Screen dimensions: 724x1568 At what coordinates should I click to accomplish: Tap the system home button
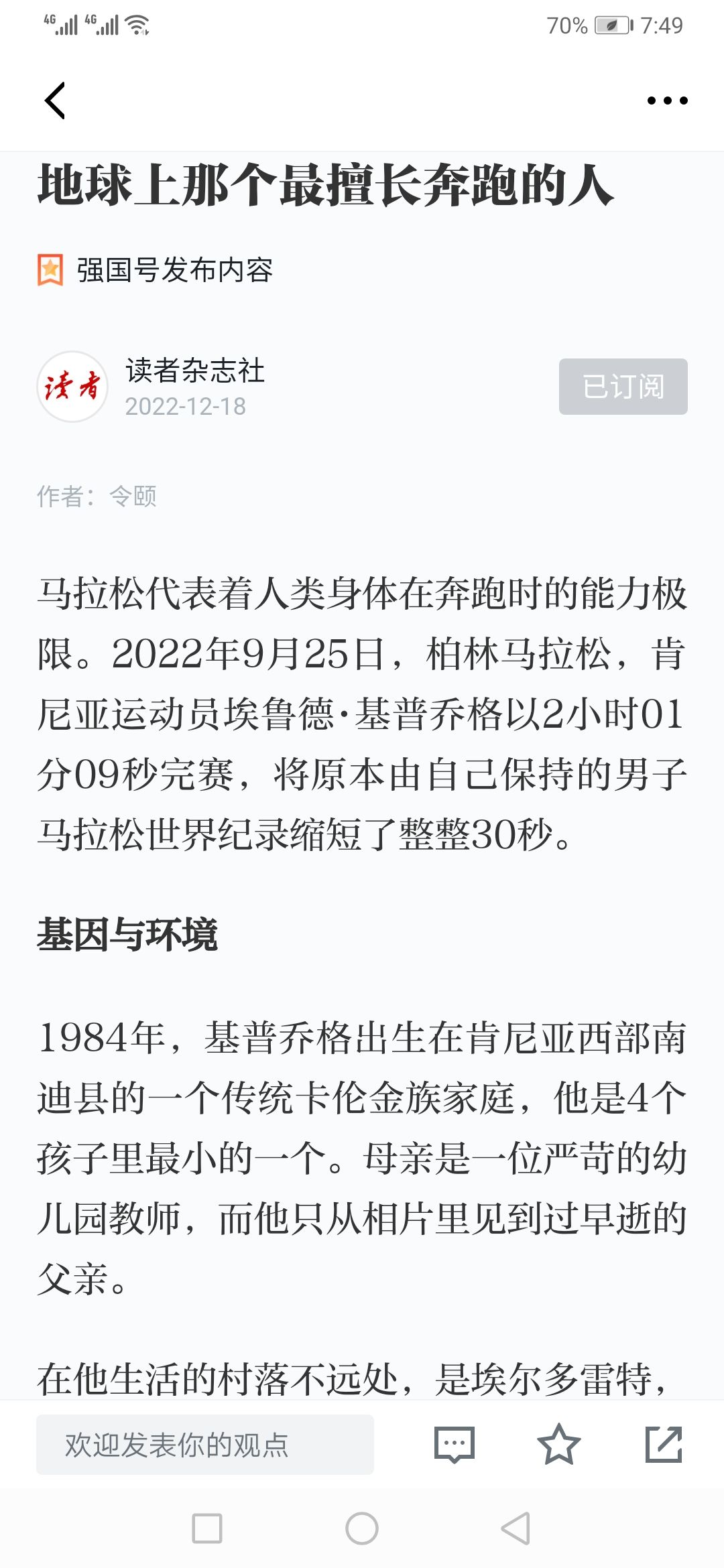tap(362, 1528)
